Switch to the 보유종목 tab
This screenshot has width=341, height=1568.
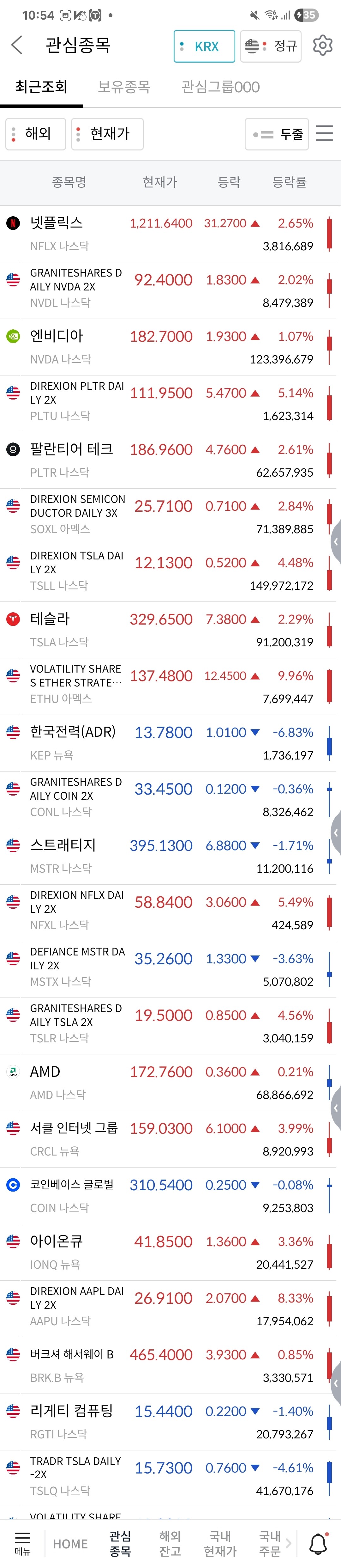124,87
